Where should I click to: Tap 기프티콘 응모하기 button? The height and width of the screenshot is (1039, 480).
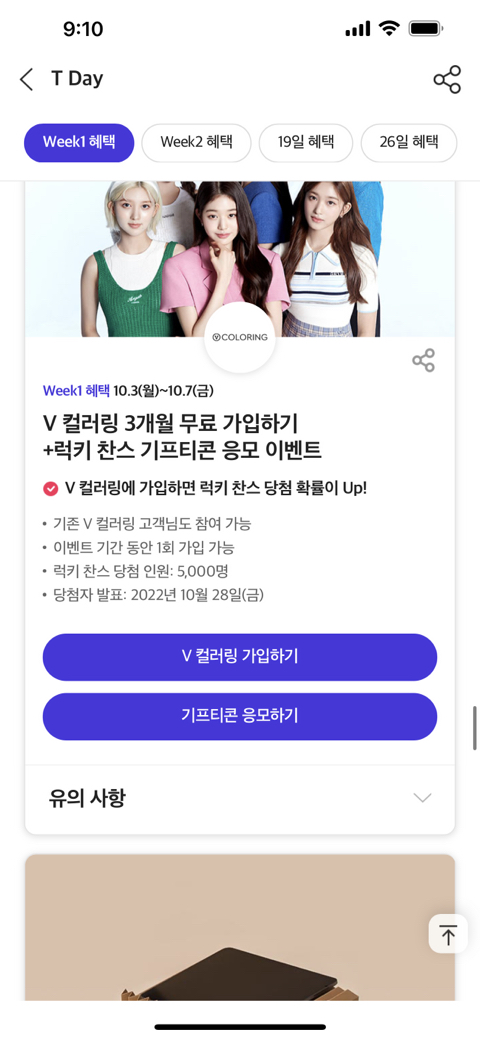240,716
